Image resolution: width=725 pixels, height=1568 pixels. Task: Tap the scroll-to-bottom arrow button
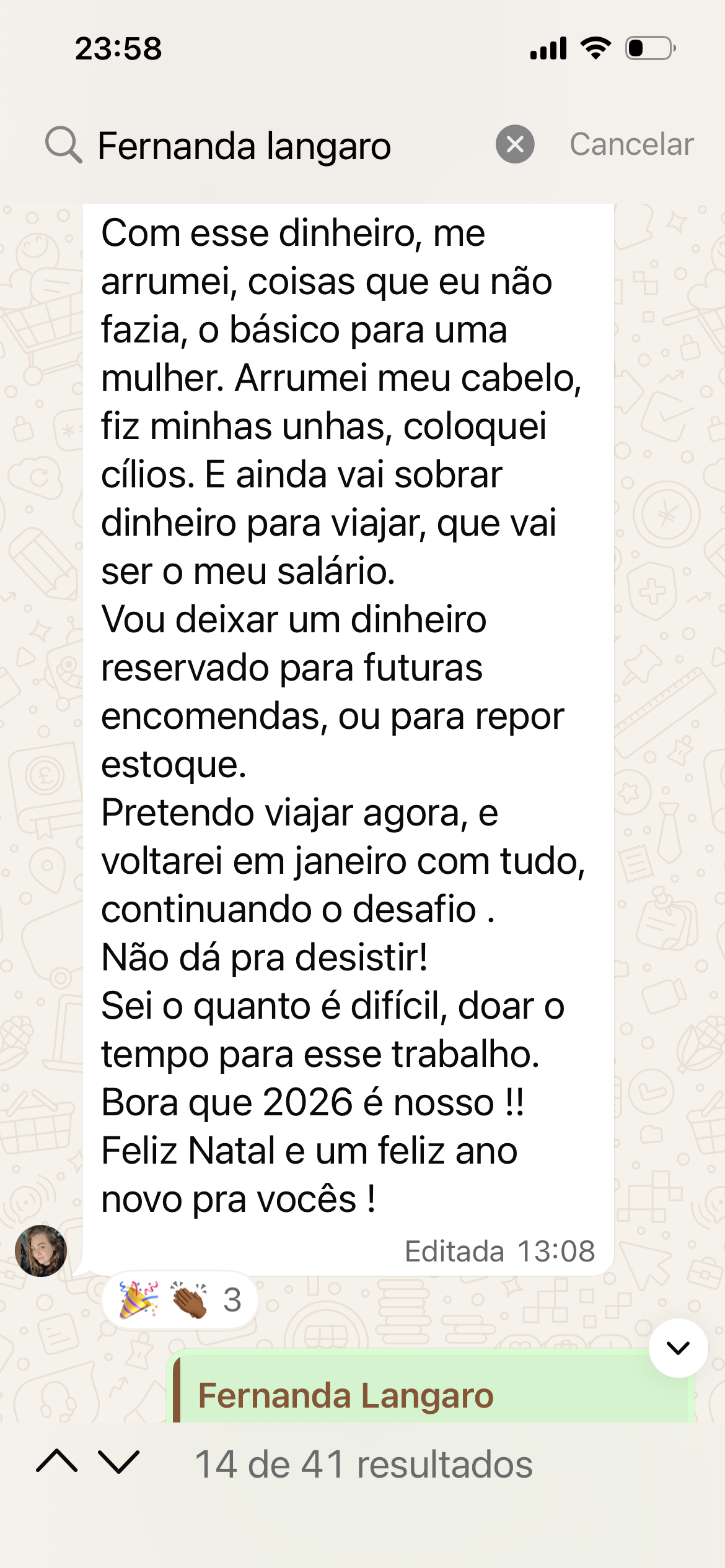click(x=678, y=1348)
